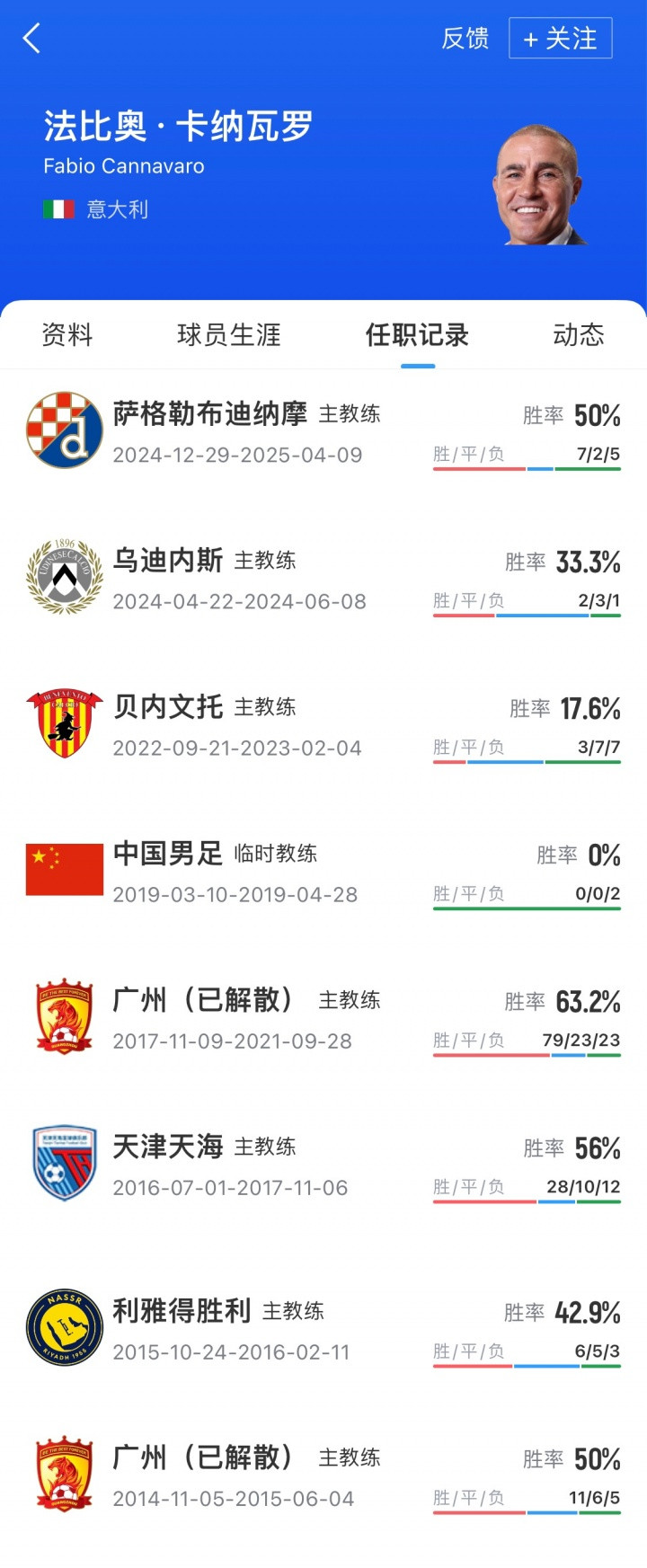Screen dimensions: 647x1568
Task: Select the 任职记录 tab
Action: coord(417,335)
